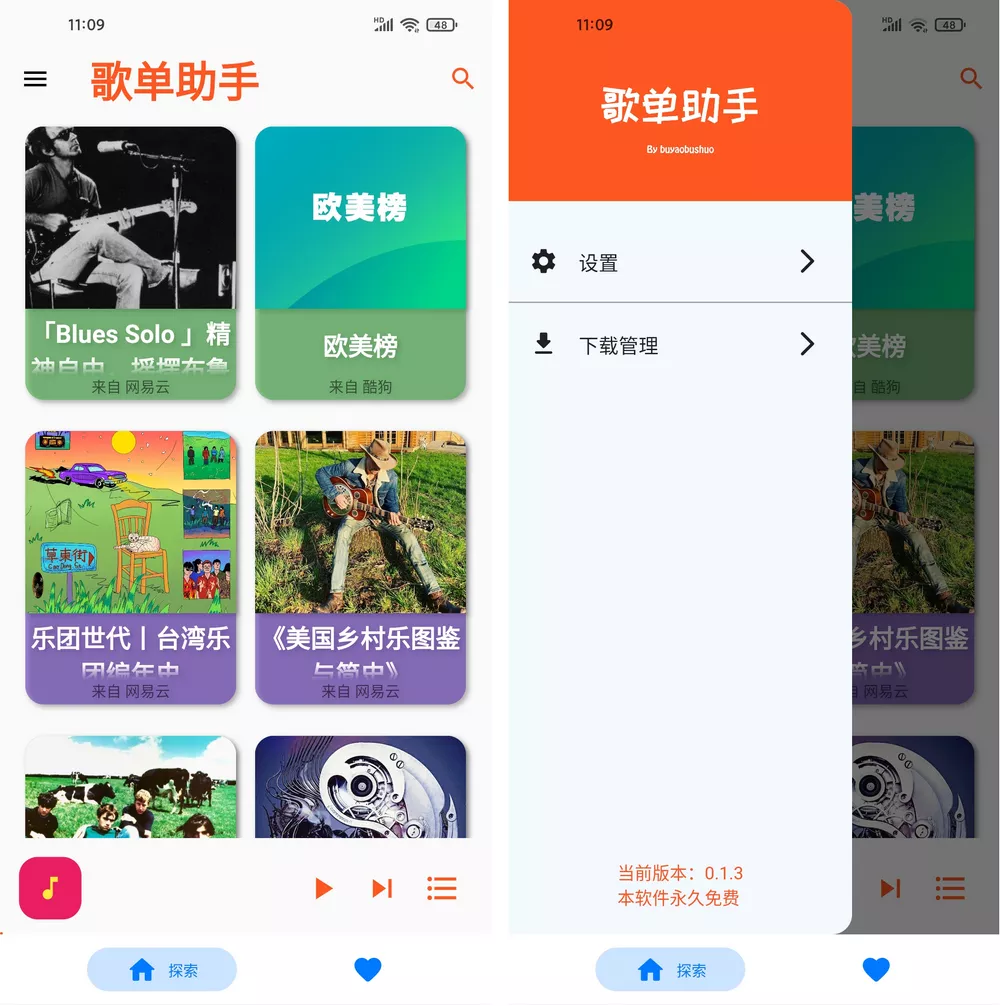
Task: Tap the play arrow icon
Action: (x=322, y=887)
